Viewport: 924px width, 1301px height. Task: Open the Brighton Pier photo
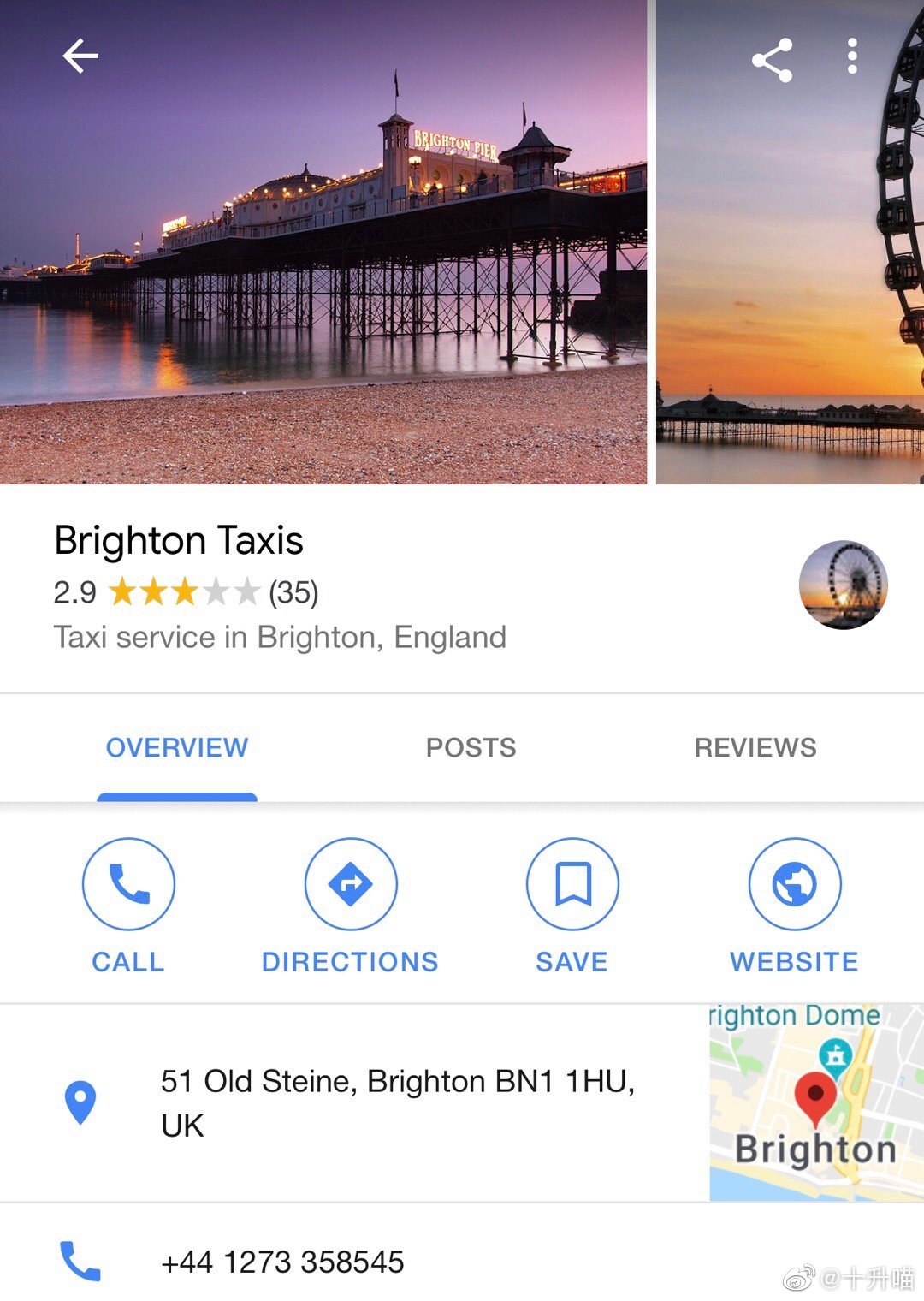[323, 257]
